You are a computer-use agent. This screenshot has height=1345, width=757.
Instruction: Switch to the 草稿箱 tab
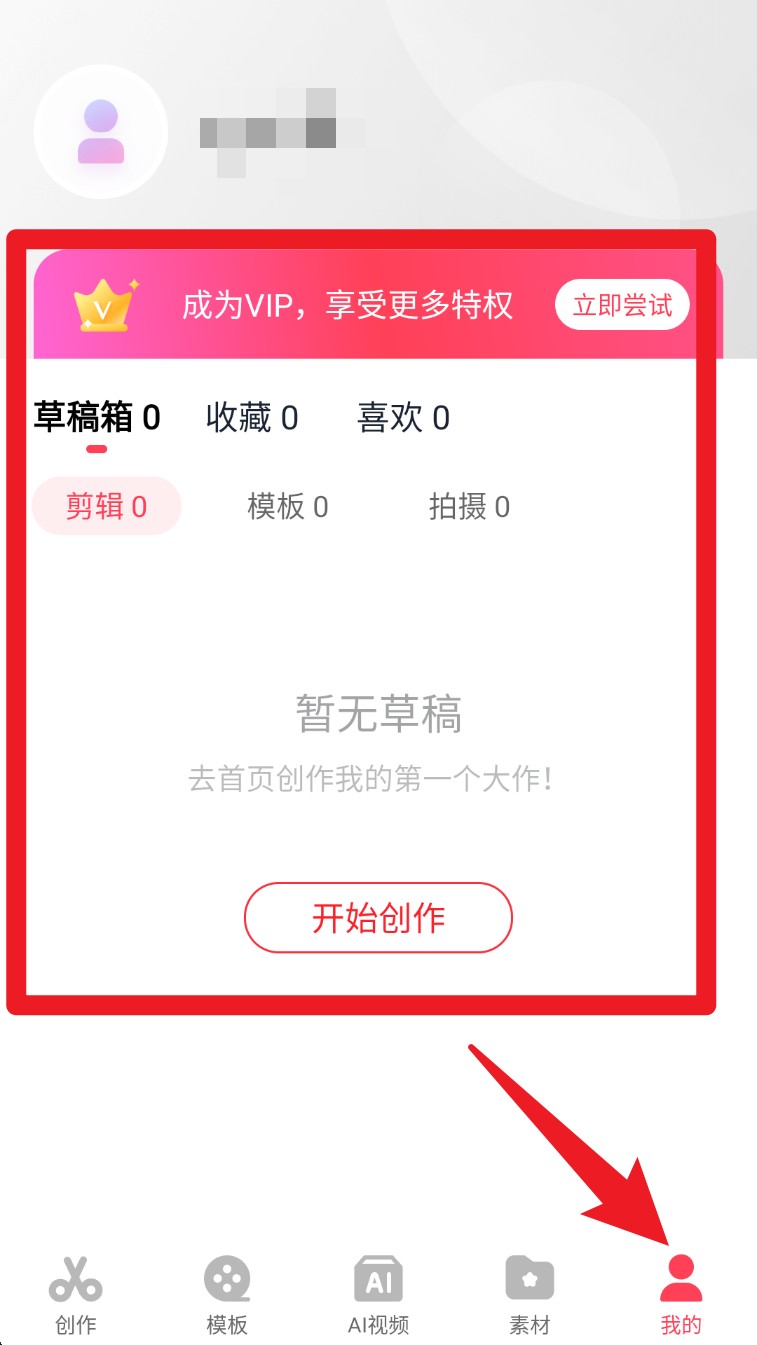click(x=97, y=417)
